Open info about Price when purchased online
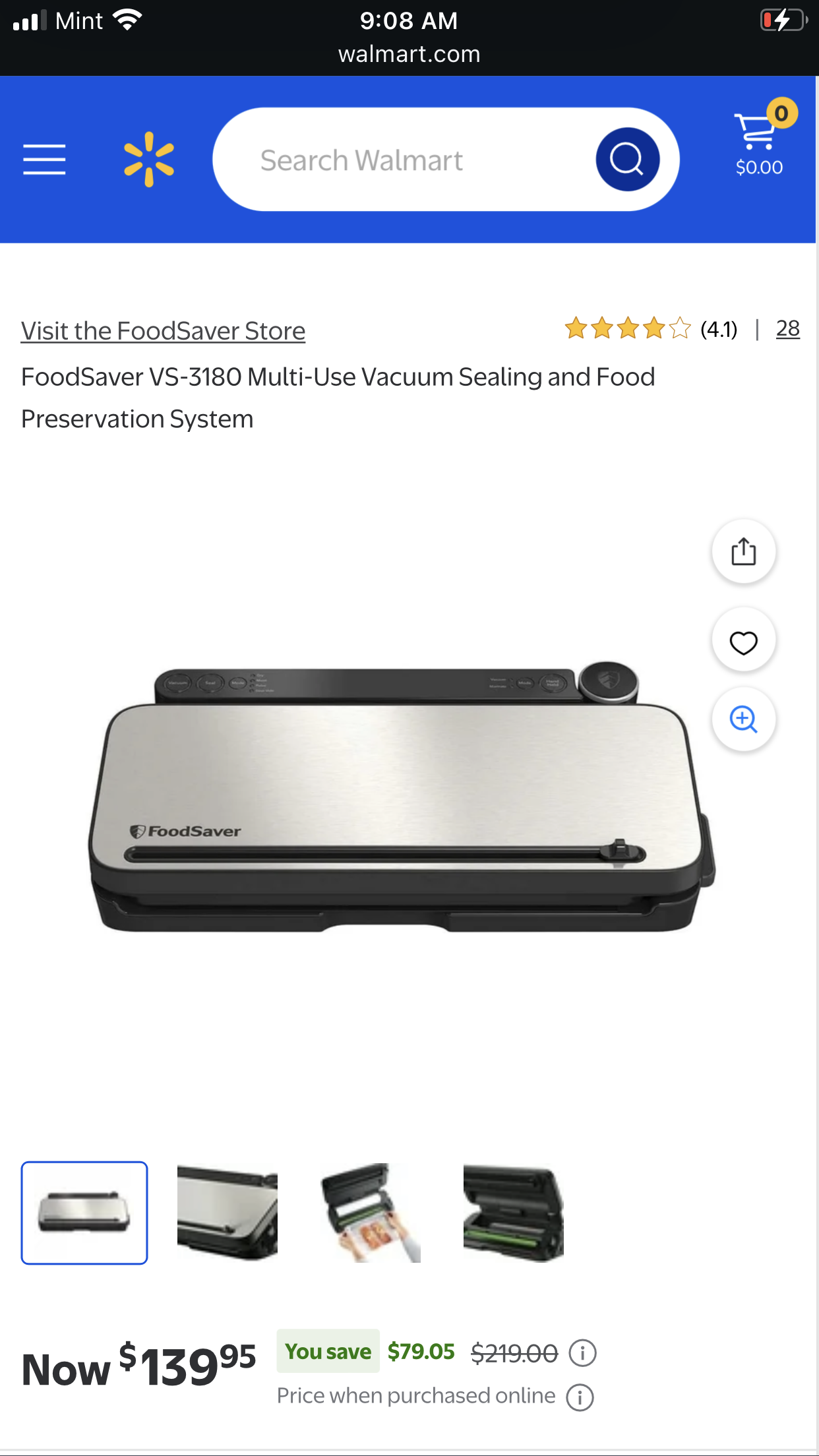 click(580, 1397)
